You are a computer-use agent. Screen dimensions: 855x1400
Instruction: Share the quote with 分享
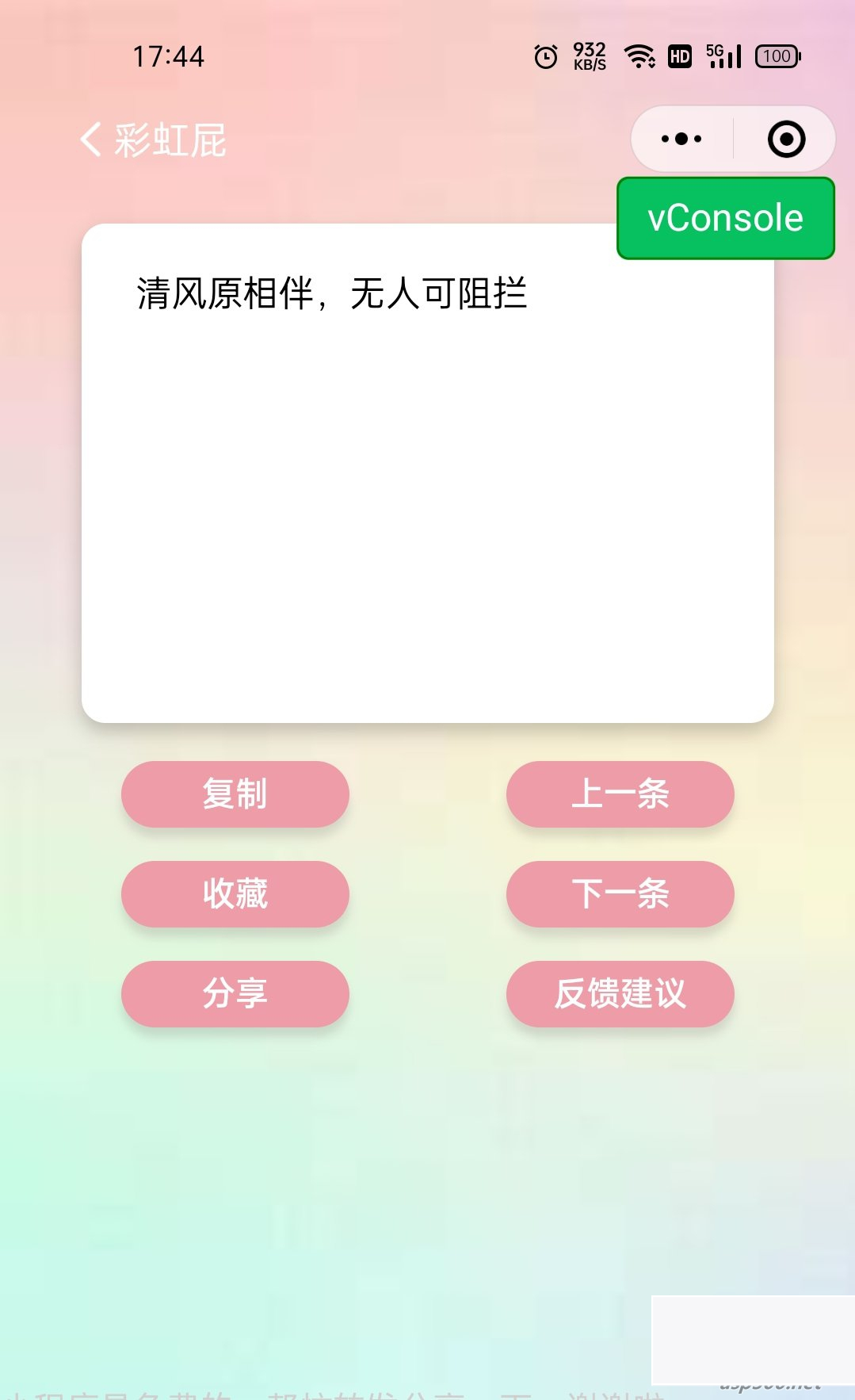(x=235, y=994)
